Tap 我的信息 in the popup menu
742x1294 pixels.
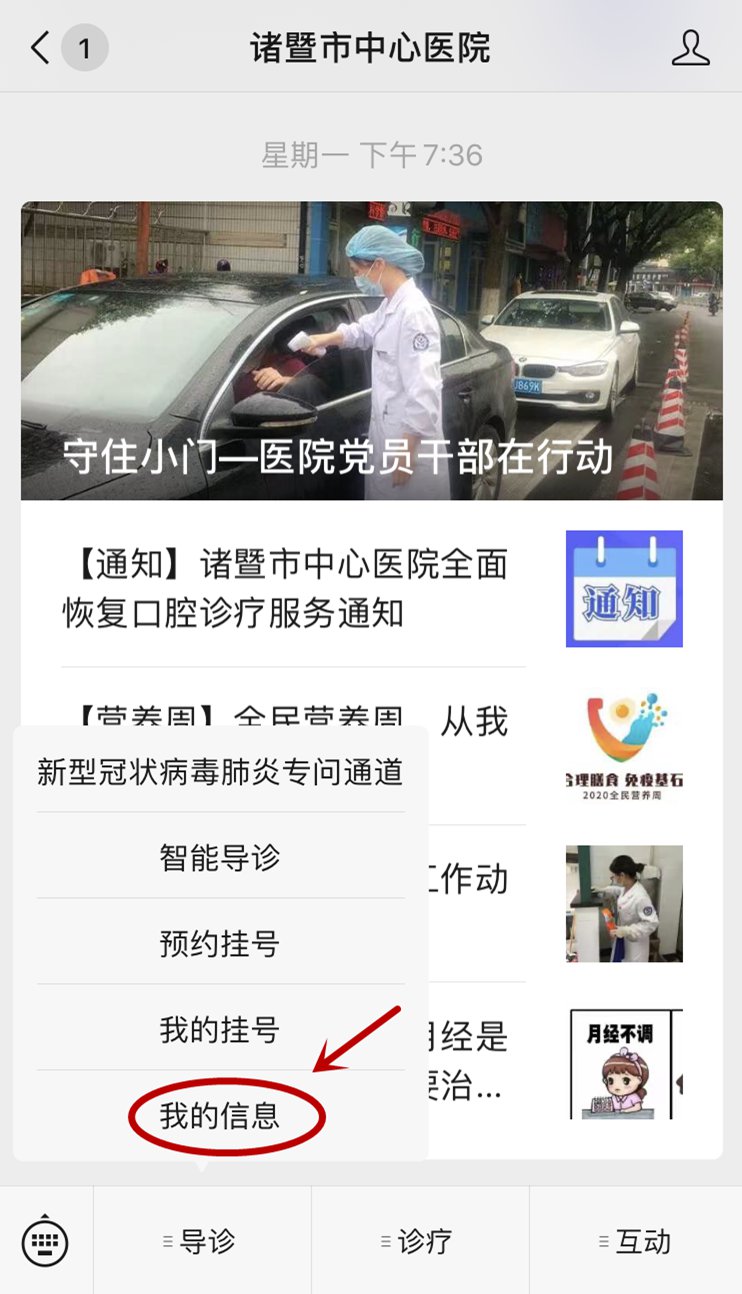[220, 1115]
